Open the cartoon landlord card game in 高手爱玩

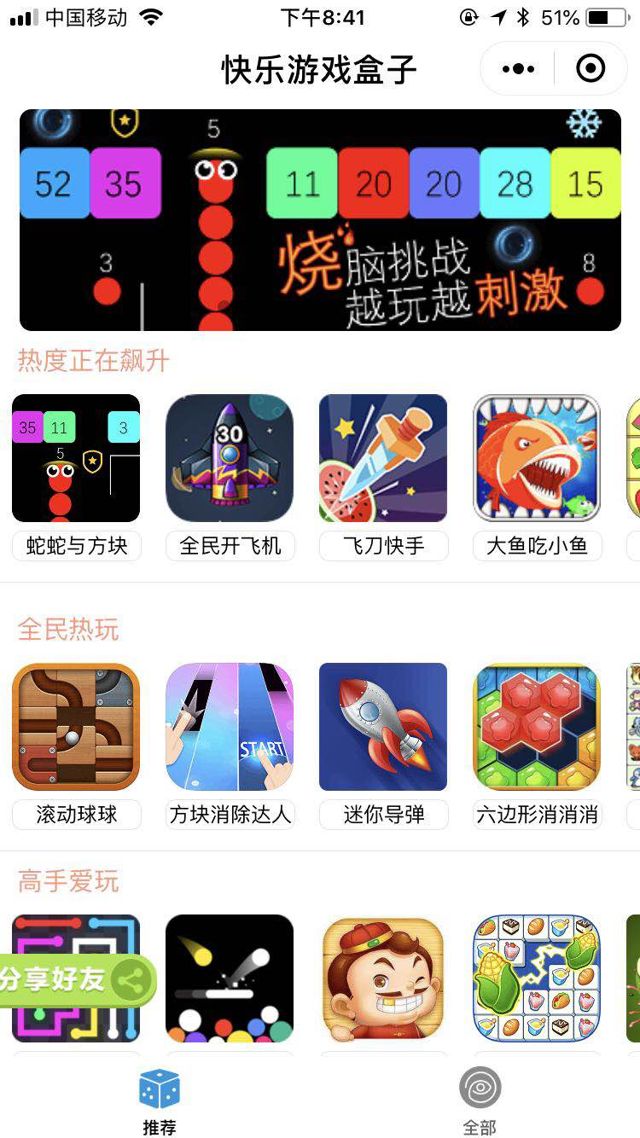tap(383, 978)
